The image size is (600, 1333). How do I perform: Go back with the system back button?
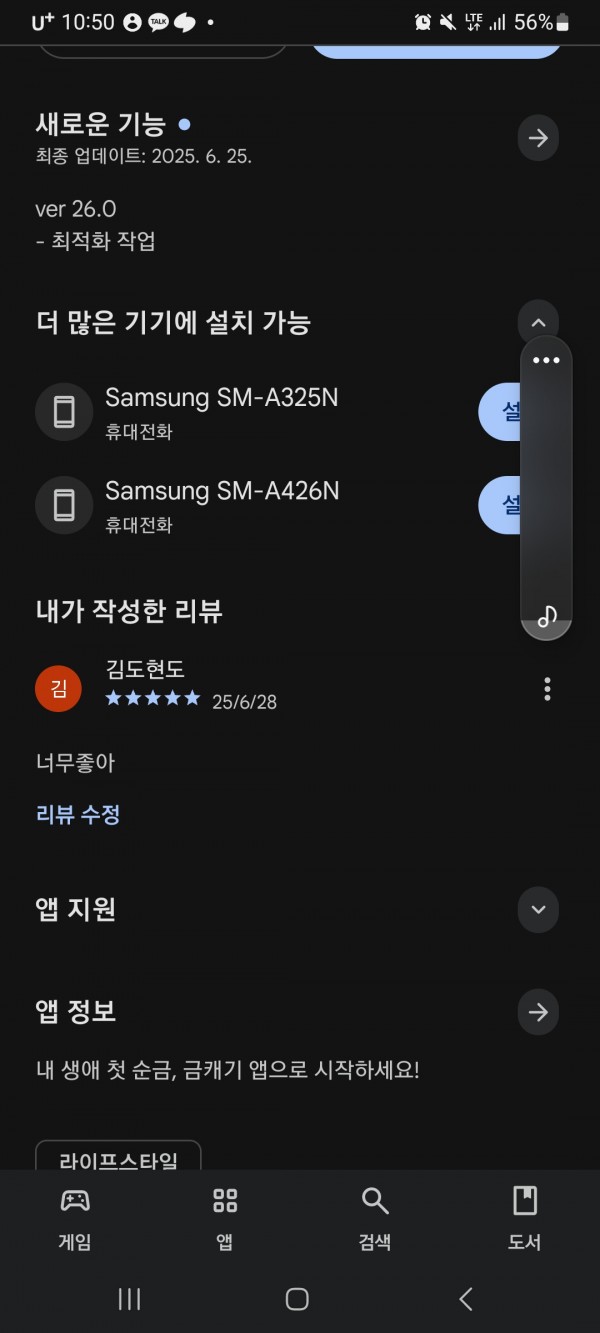tap(465, 1299)
